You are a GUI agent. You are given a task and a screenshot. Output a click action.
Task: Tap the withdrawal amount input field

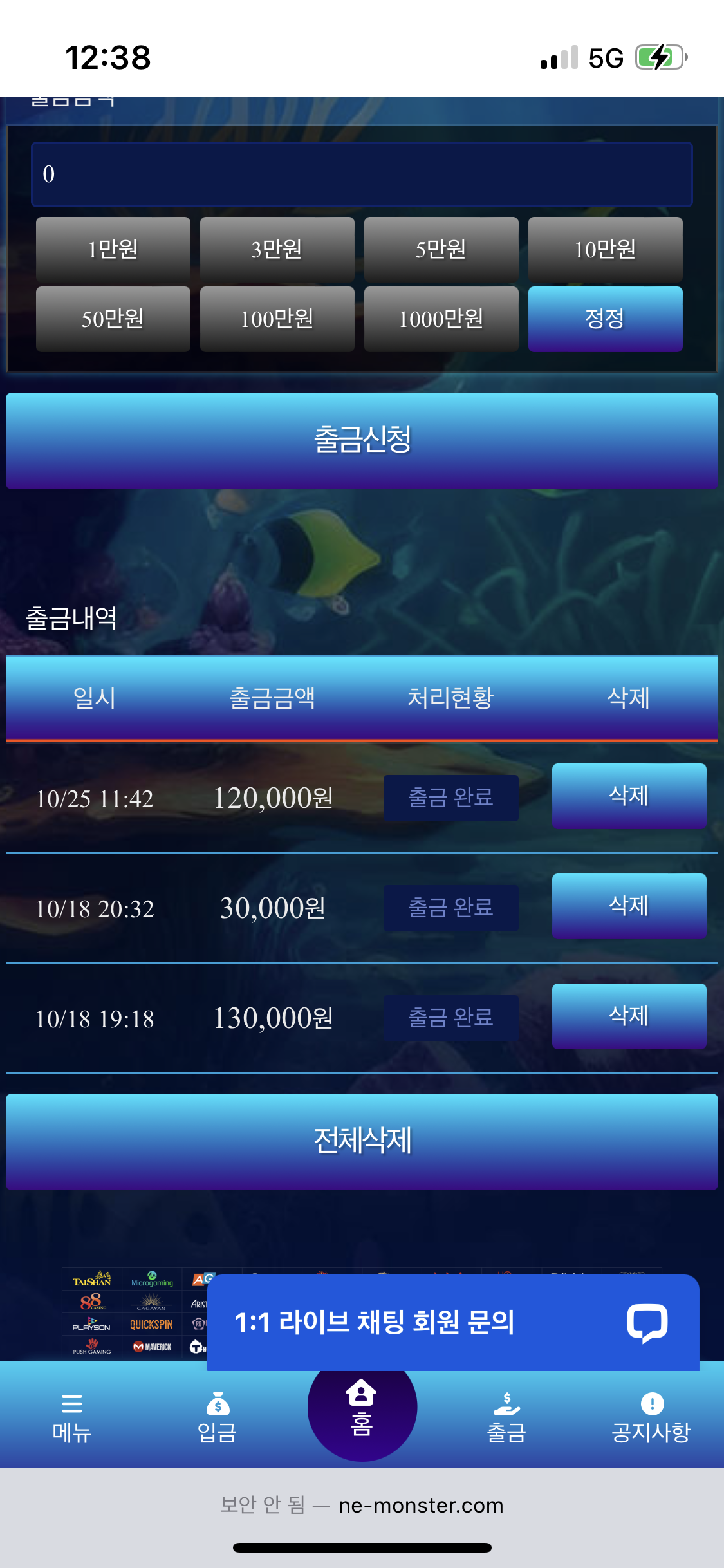[362, 174]
